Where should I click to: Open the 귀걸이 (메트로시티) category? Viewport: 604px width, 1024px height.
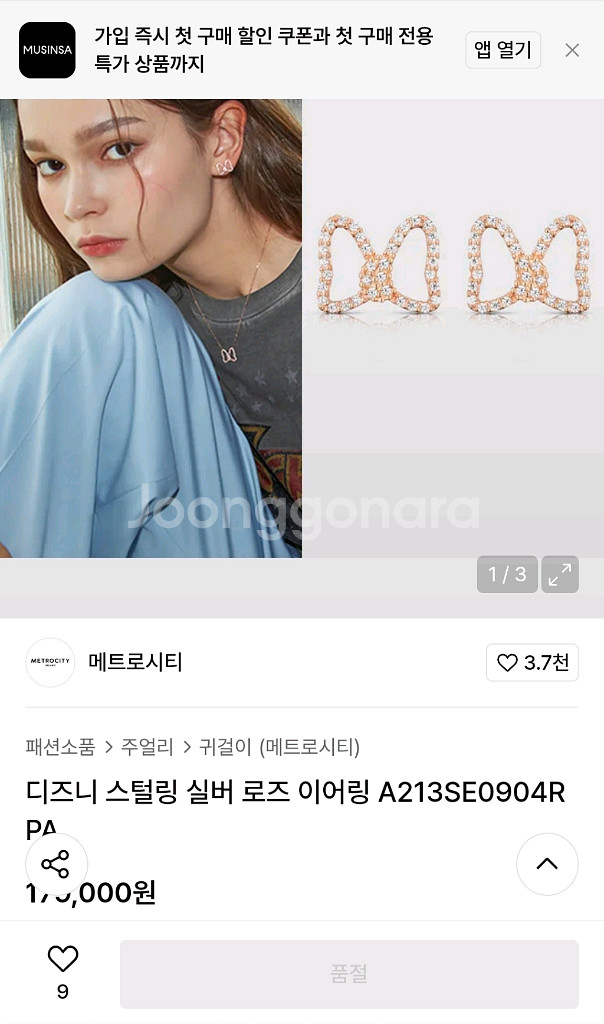coord(279,747)
